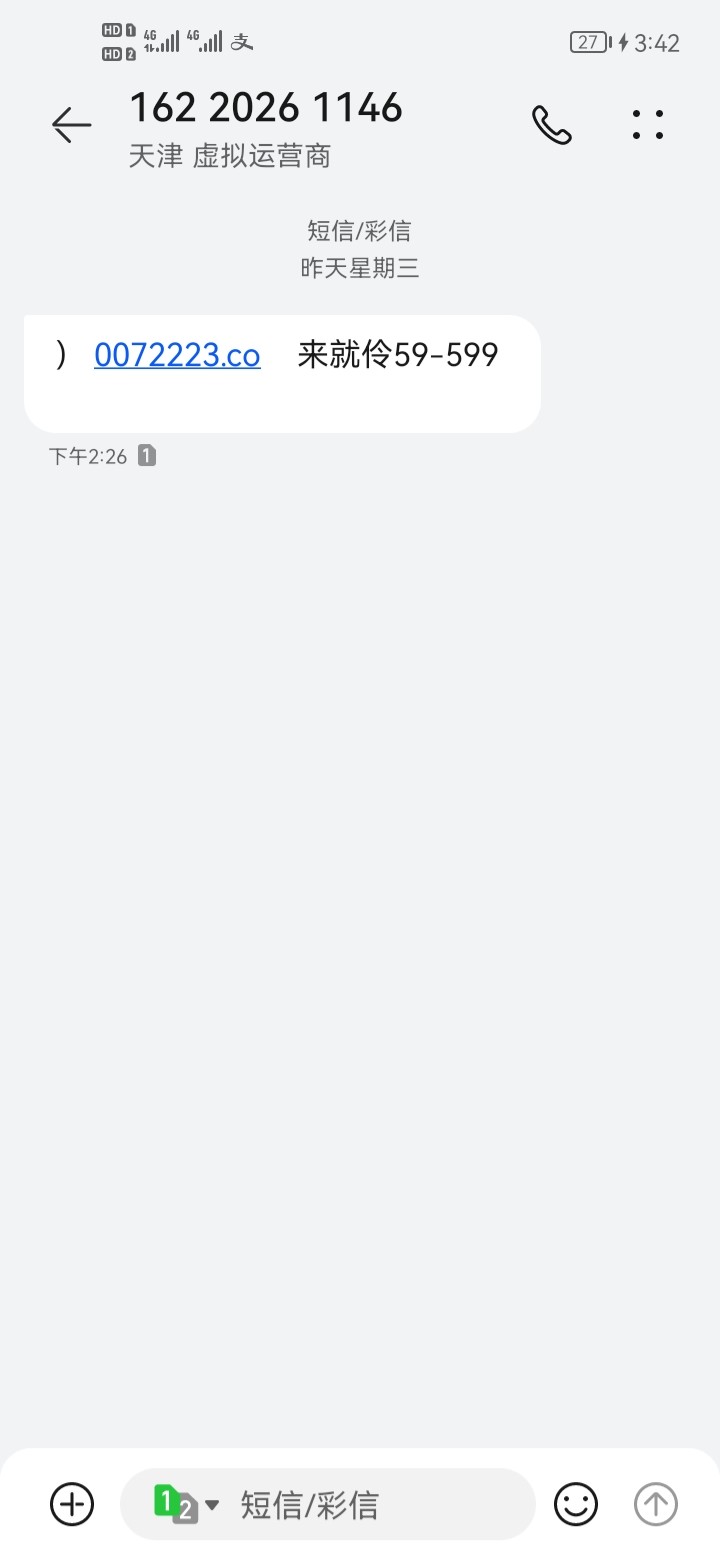Tap the Alipay icon in the status bar

[x=240, y=41]
